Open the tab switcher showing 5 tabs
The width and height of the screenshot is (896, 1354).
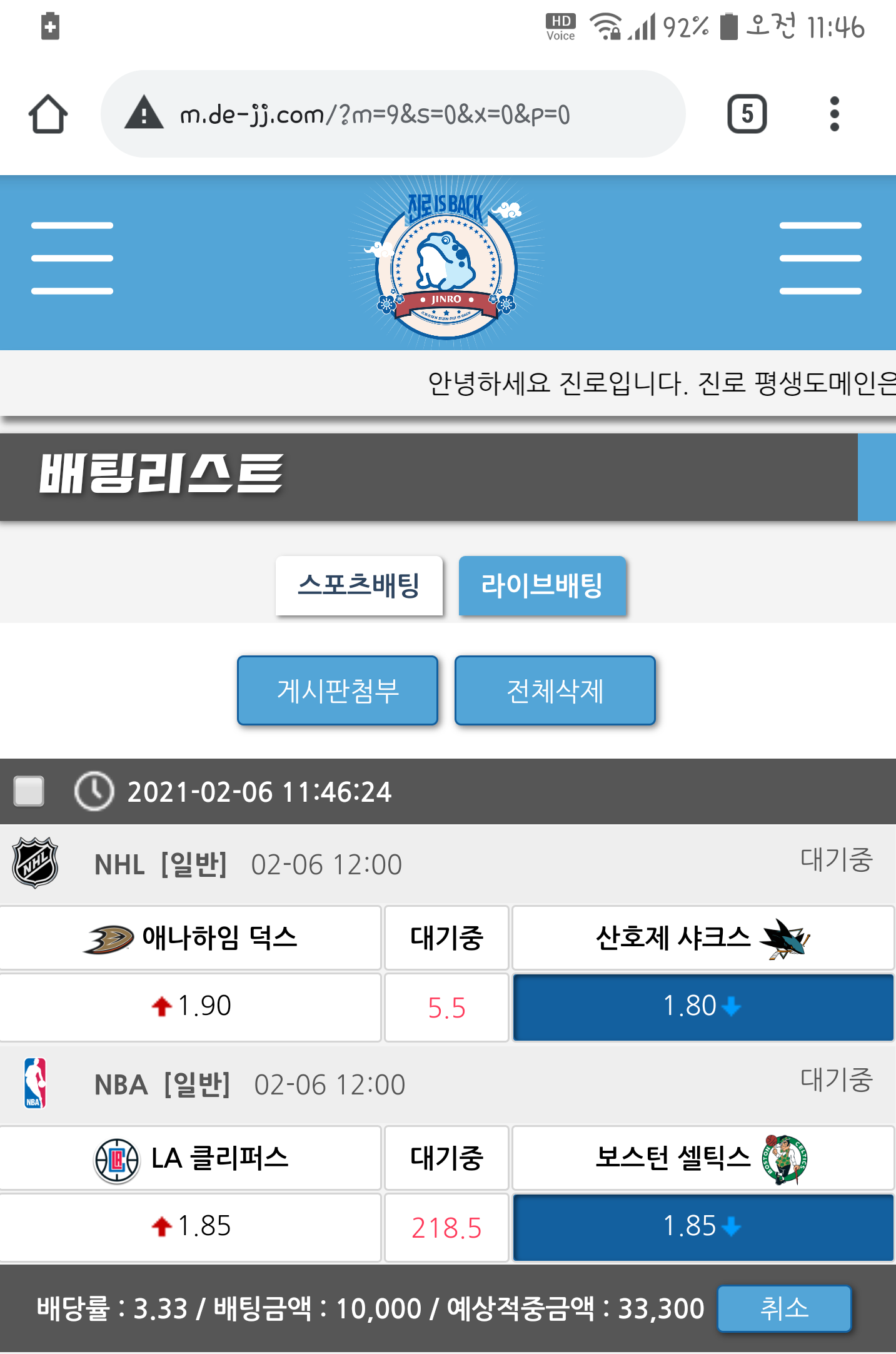pos(747,114)
